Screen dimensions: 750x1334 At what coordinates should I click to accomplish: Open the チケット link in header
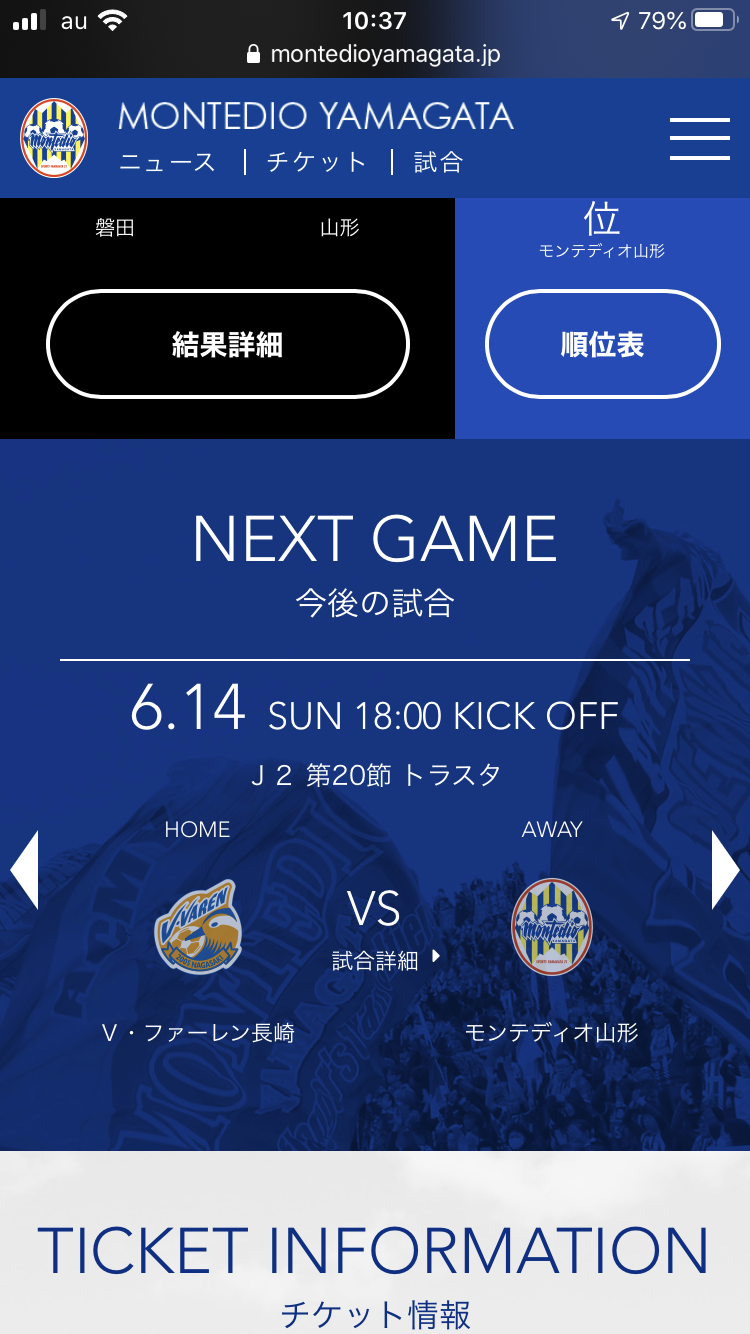[x=317, y=162]
